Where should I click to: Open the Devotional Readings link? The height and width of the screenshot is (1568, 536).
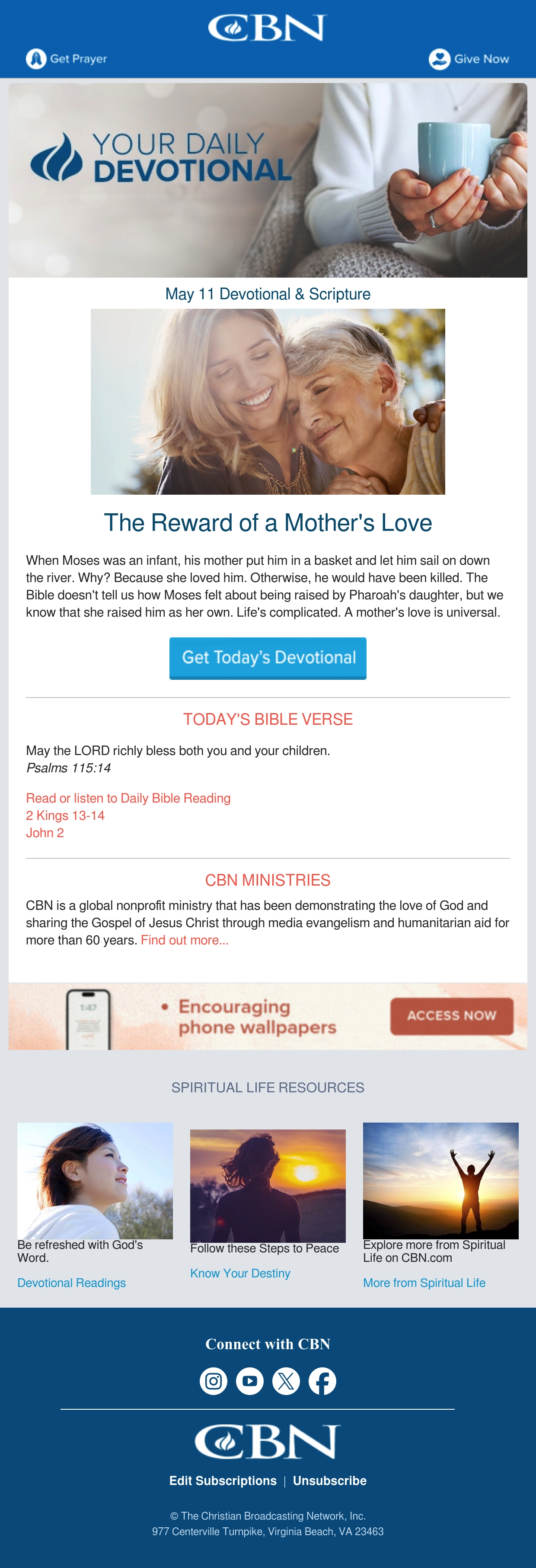72,1283
